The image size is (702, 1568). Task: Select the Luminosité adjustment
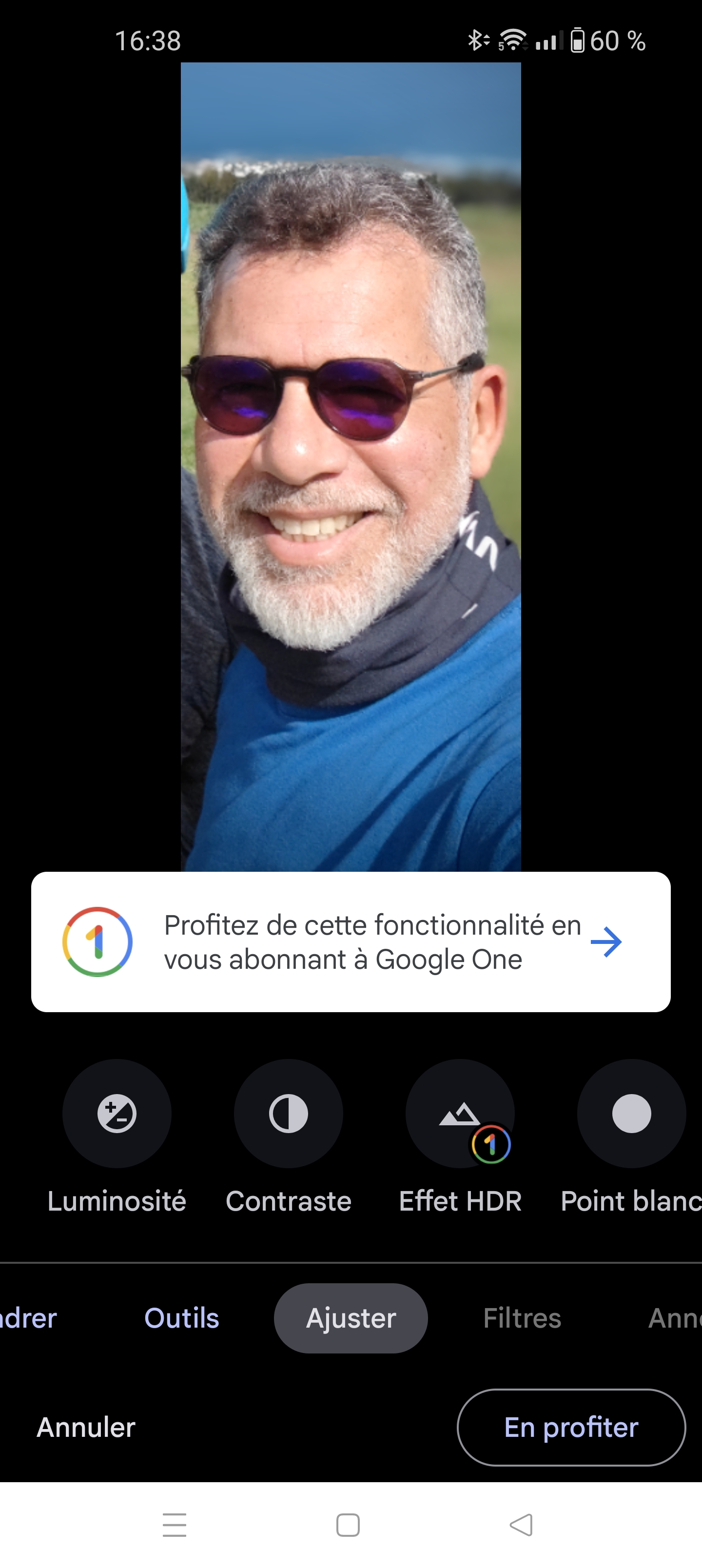coord(117,1113)
